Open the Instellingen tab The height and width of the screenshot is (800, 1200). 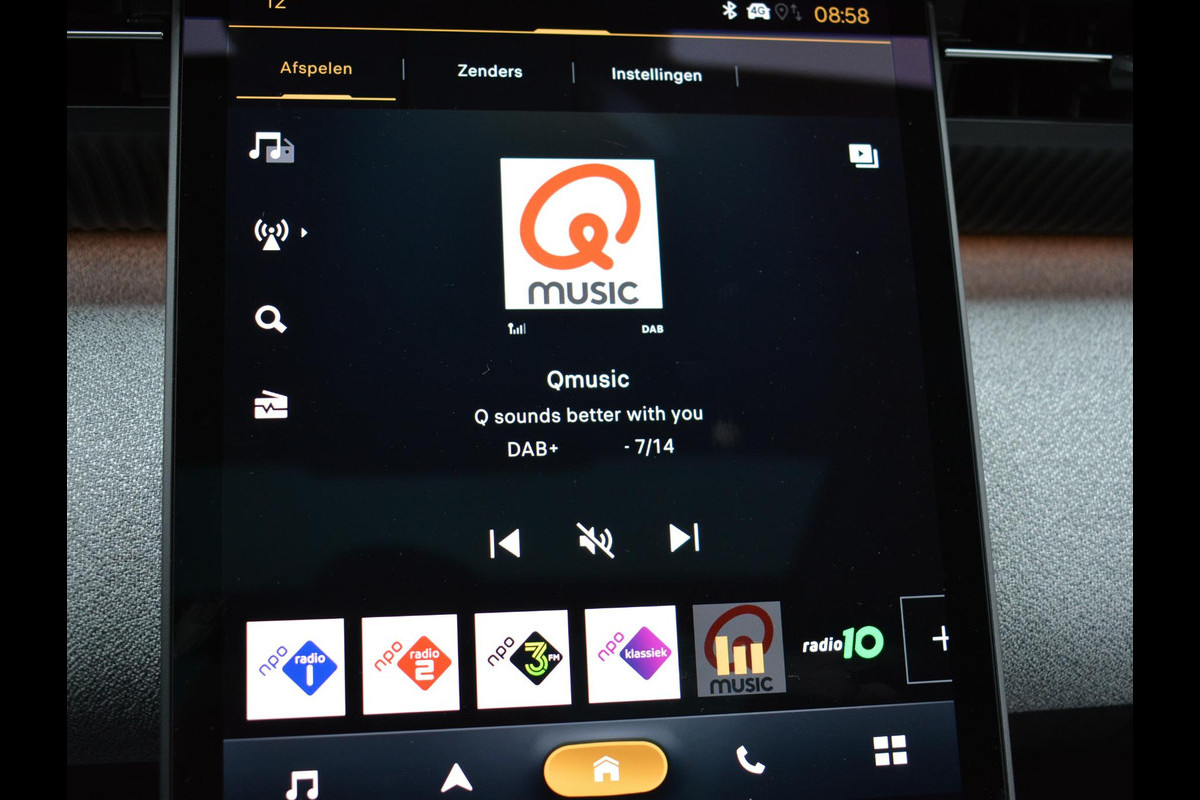[x=656, y=75]
